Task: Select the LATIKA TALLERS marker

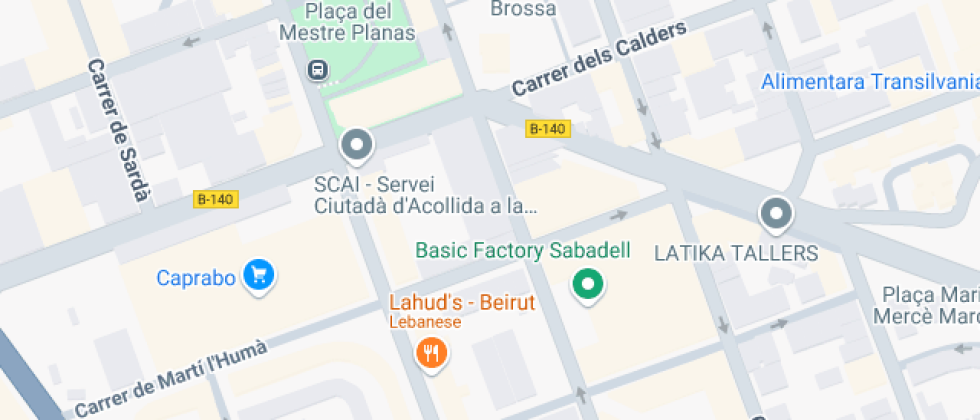Action: [776, 213]
